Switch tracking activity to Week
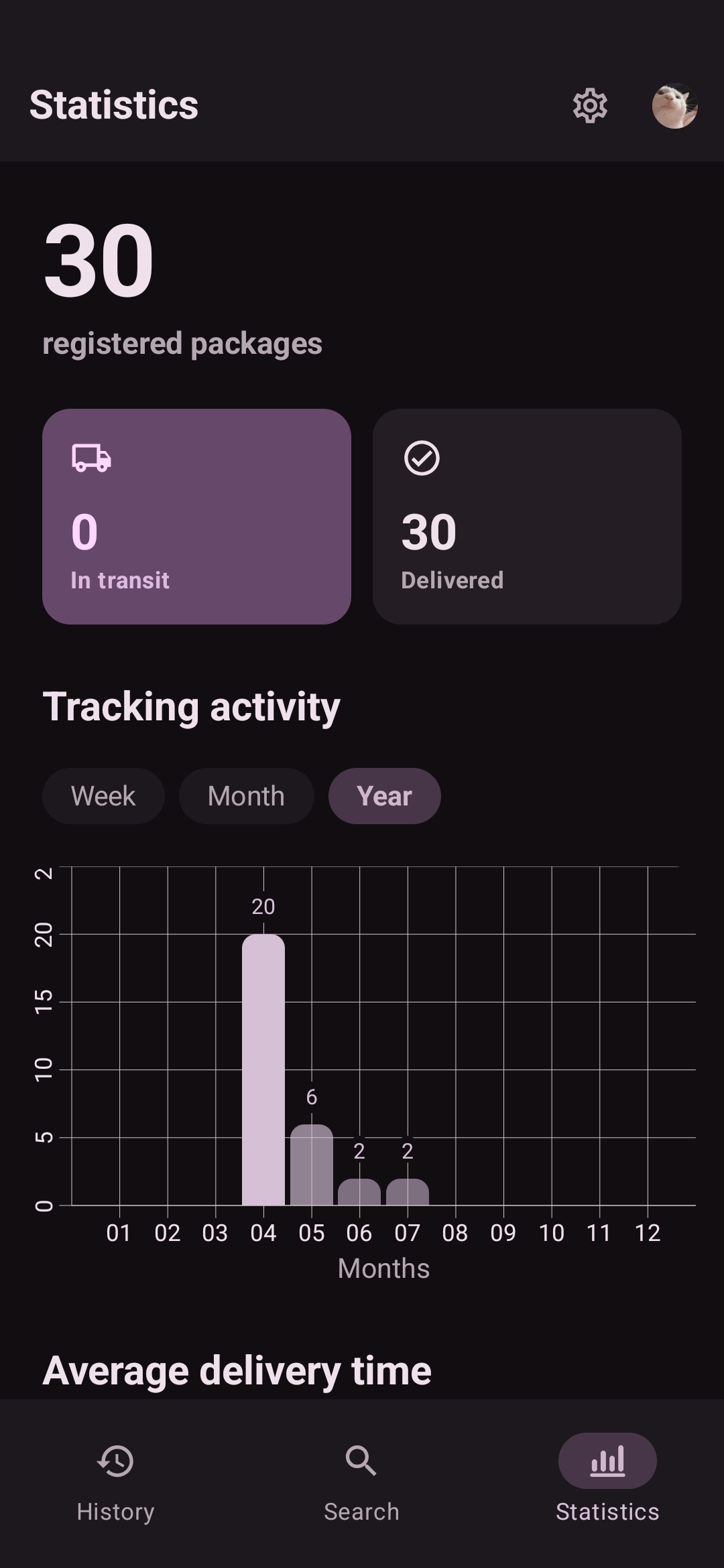The width and height of the screenshot is (724, 1568). point(103,796)
